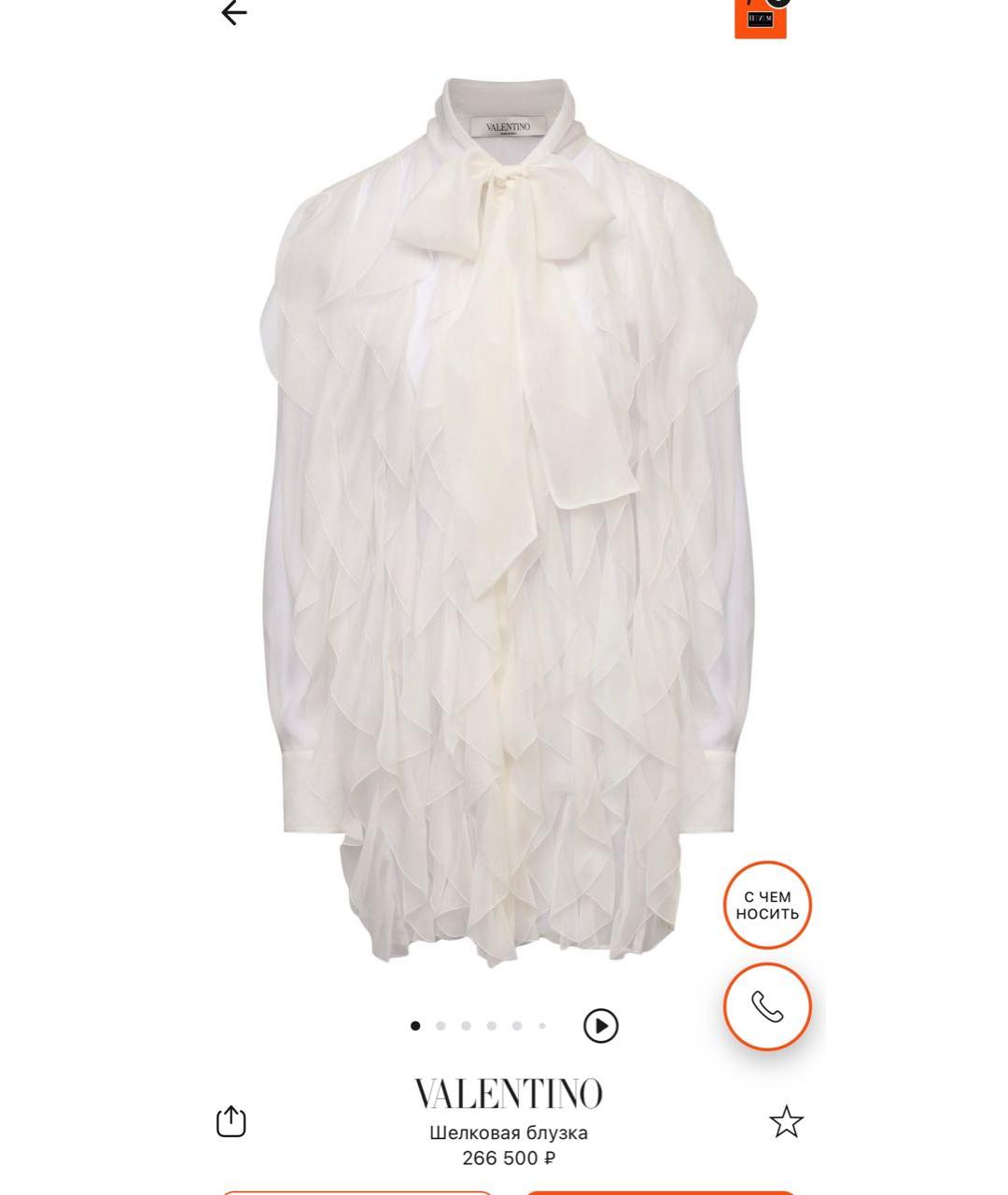Image resolution: width=1008 pixels, height=1195 pixels.
Task: Play the product video
Action: pos(600,1026)
